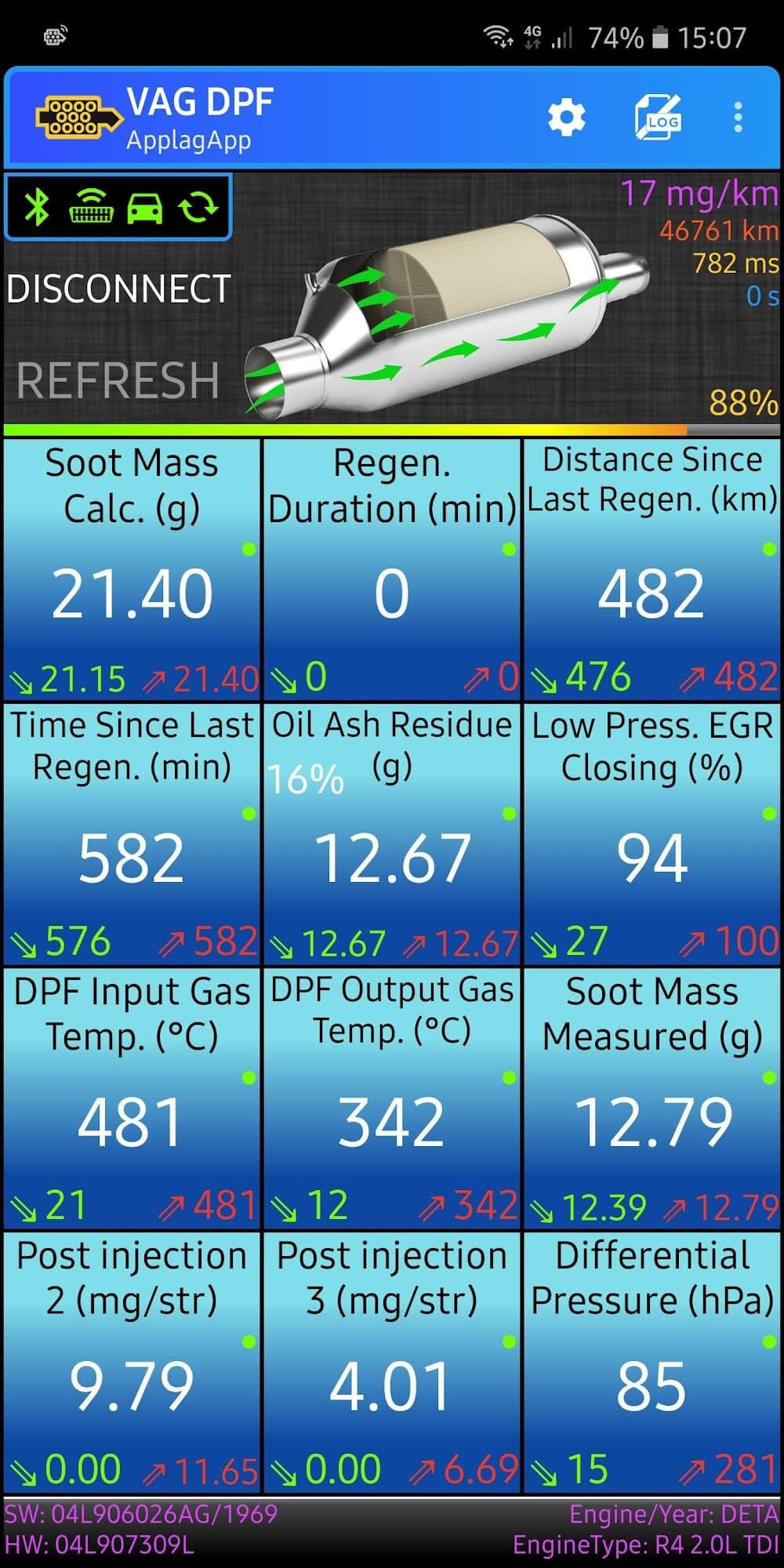Open the app settings gear icon
This screenshot has height=1568, width=784.
[x=568, y=118]
